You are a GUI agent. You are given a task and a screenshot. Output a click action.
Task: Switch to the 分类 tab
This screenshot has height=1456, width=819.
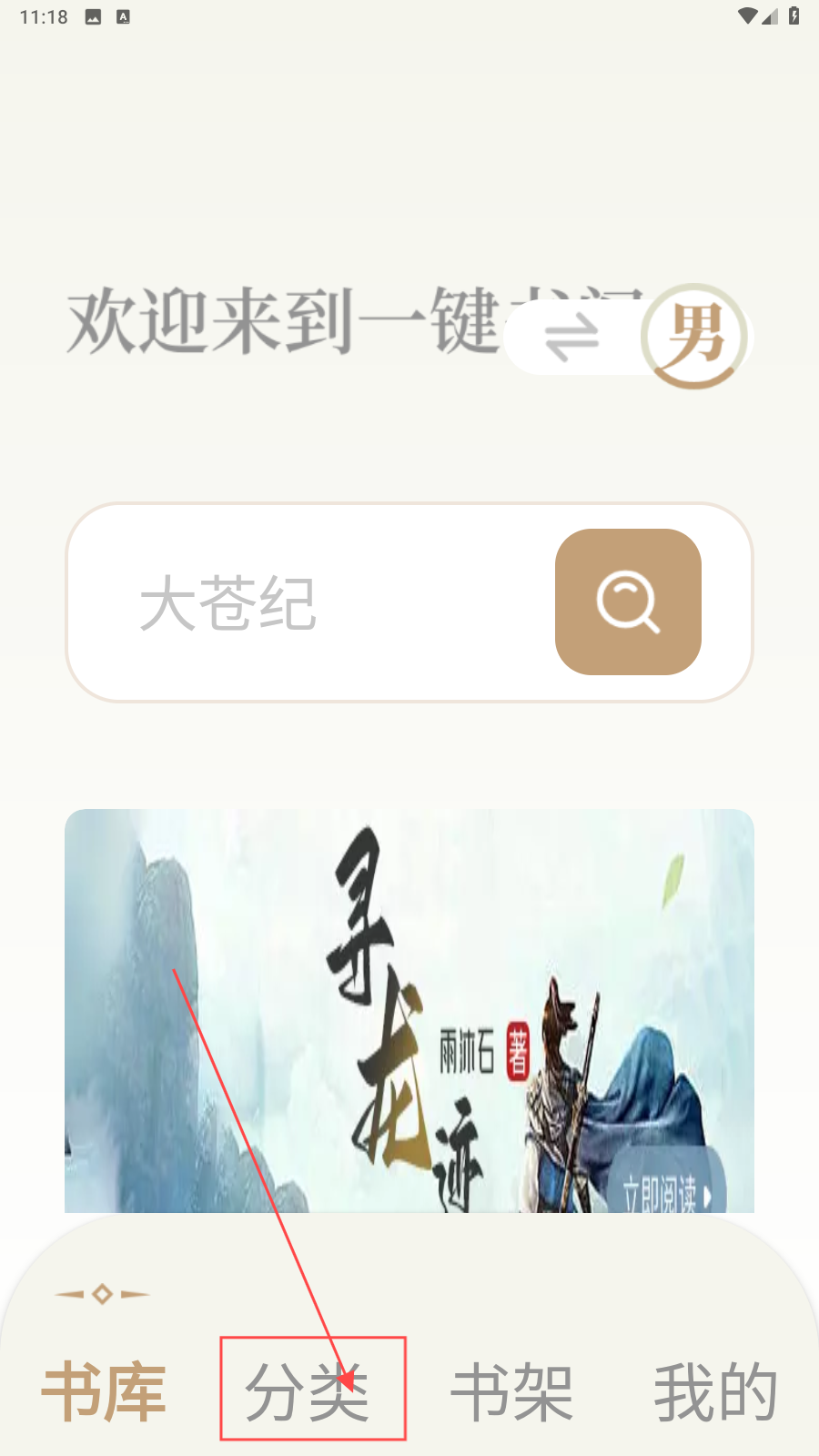[308, 1390]
